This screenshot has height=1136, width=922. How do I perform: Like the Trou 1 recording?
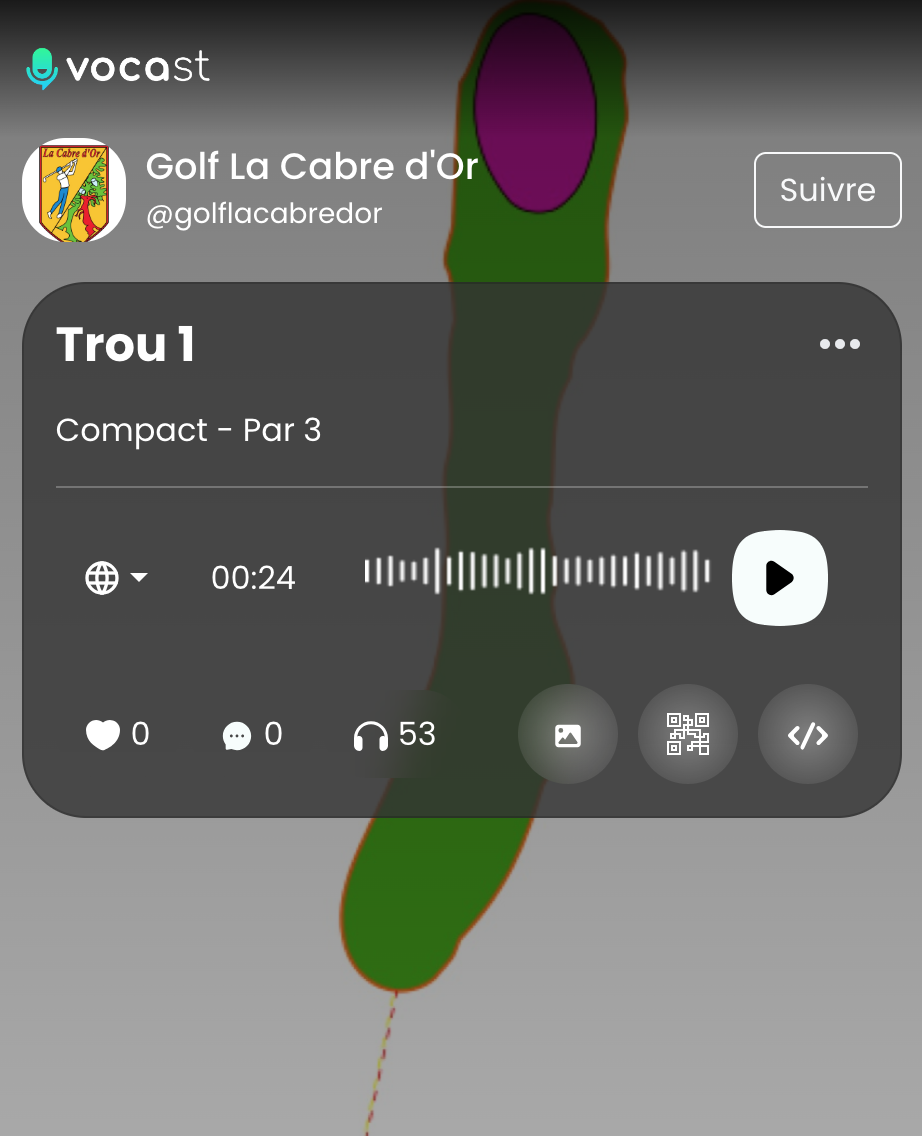pos(103,735)
